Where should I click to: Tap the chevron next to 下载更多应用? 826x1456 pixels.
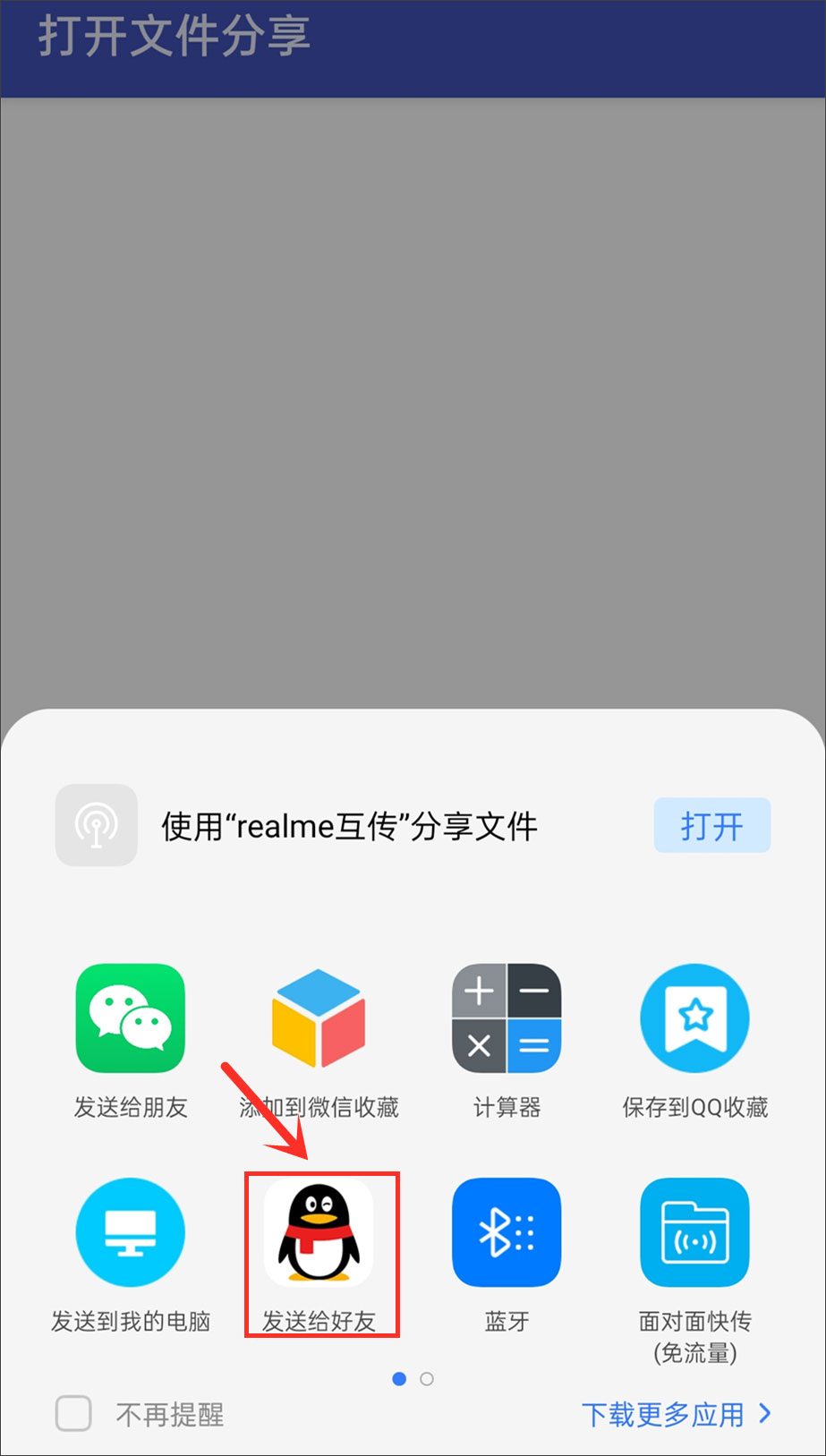point(765,1415)
